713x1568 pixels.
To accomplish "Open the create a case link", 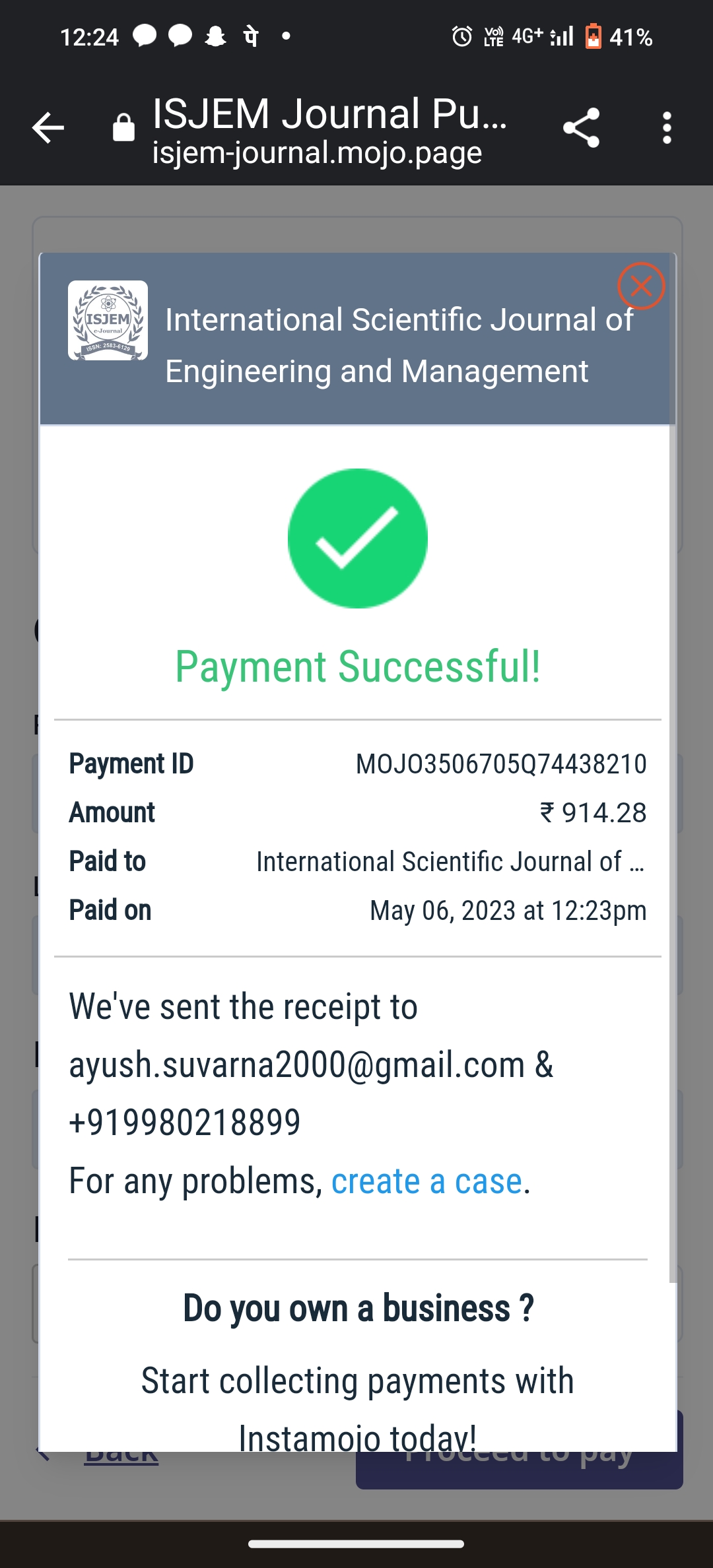I will (426, 1181).
